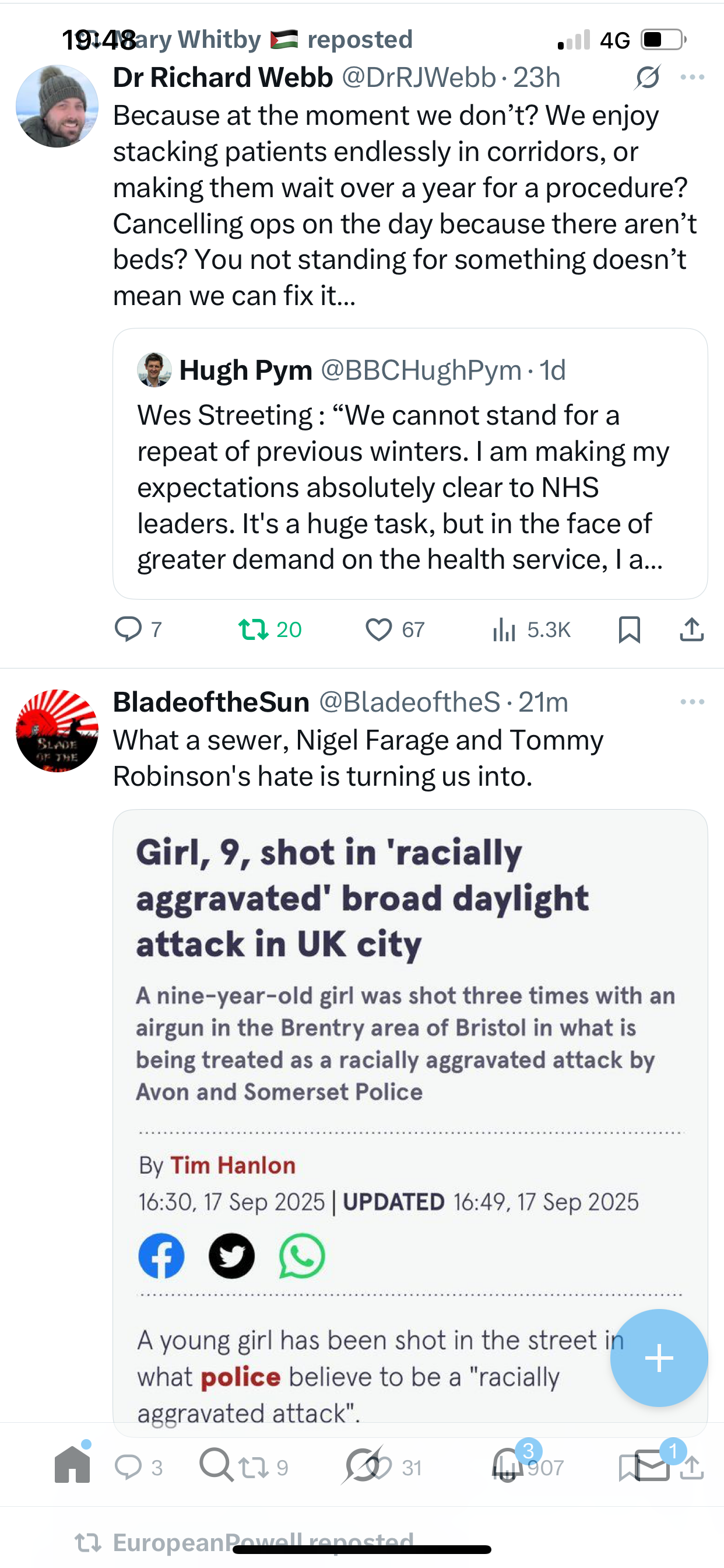The width and height of the screenshot is (724, 1568).
Task: Open overflow menu on BladeoftheSun's post
Action: (692, 702)
